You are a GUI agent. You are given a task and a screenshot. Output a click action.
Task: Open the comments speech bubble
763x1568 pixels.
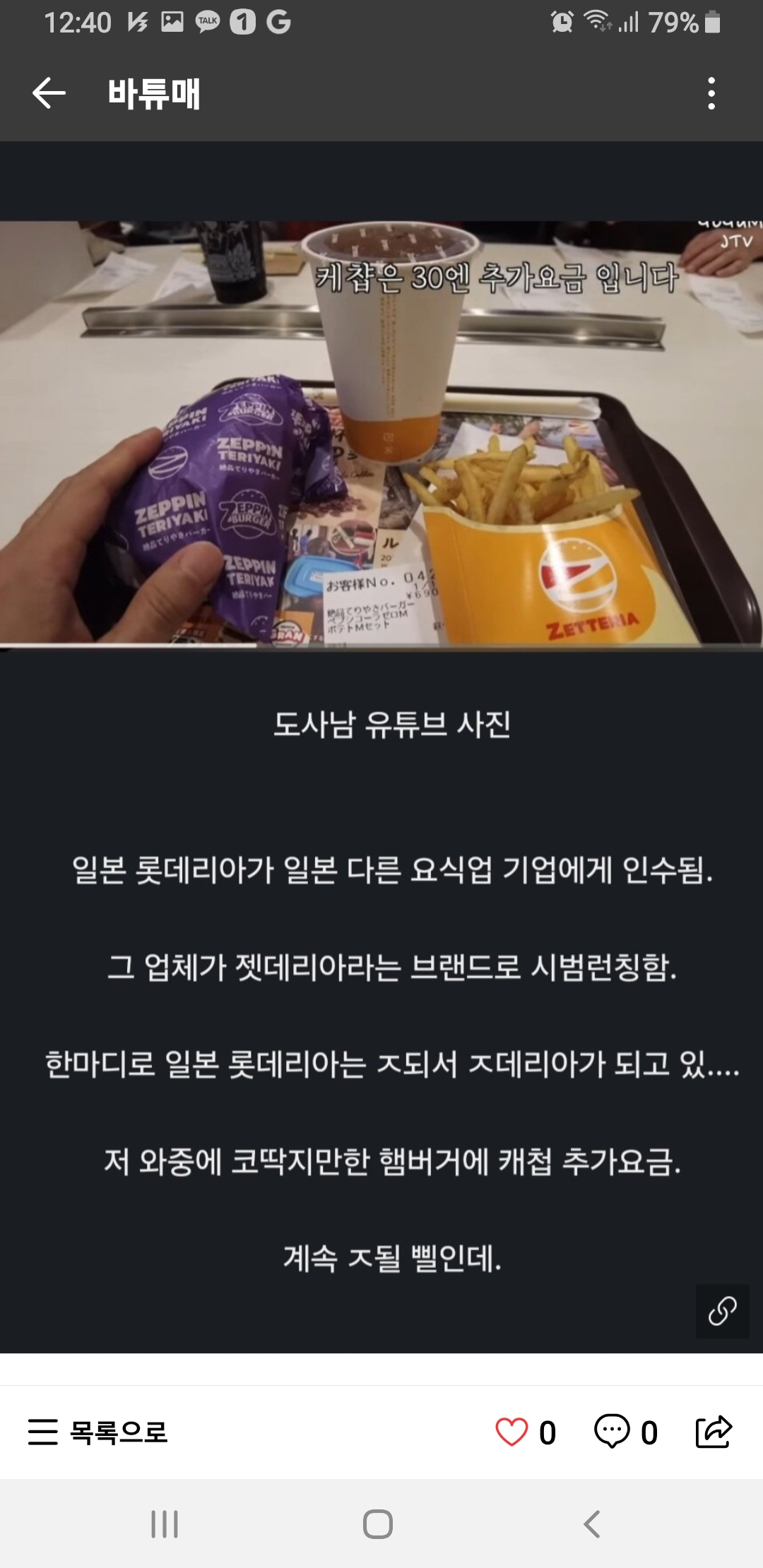(612, 1432)
